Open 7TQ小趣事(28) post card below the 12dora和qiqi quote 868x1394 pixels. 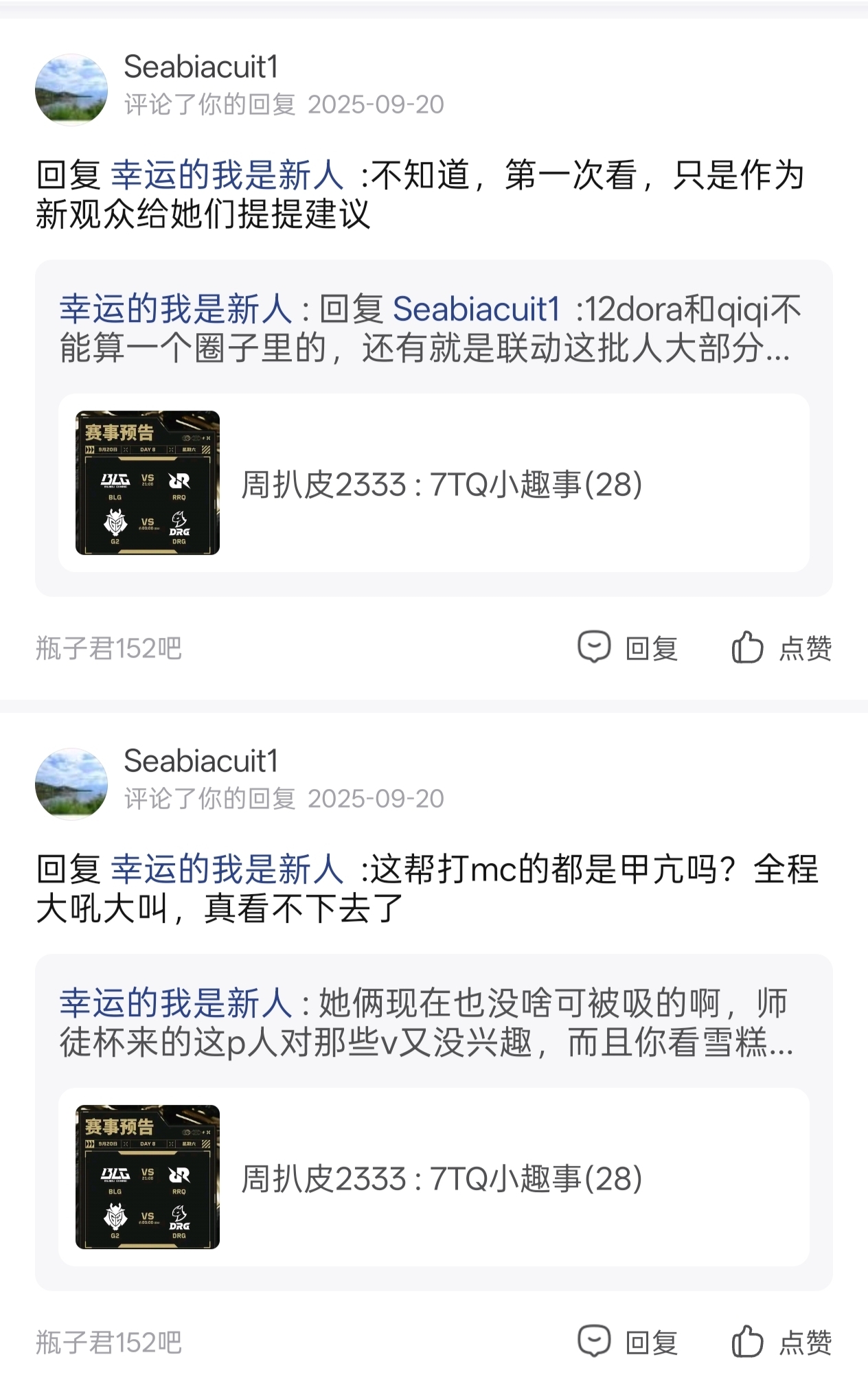click(x=433, y=483)
